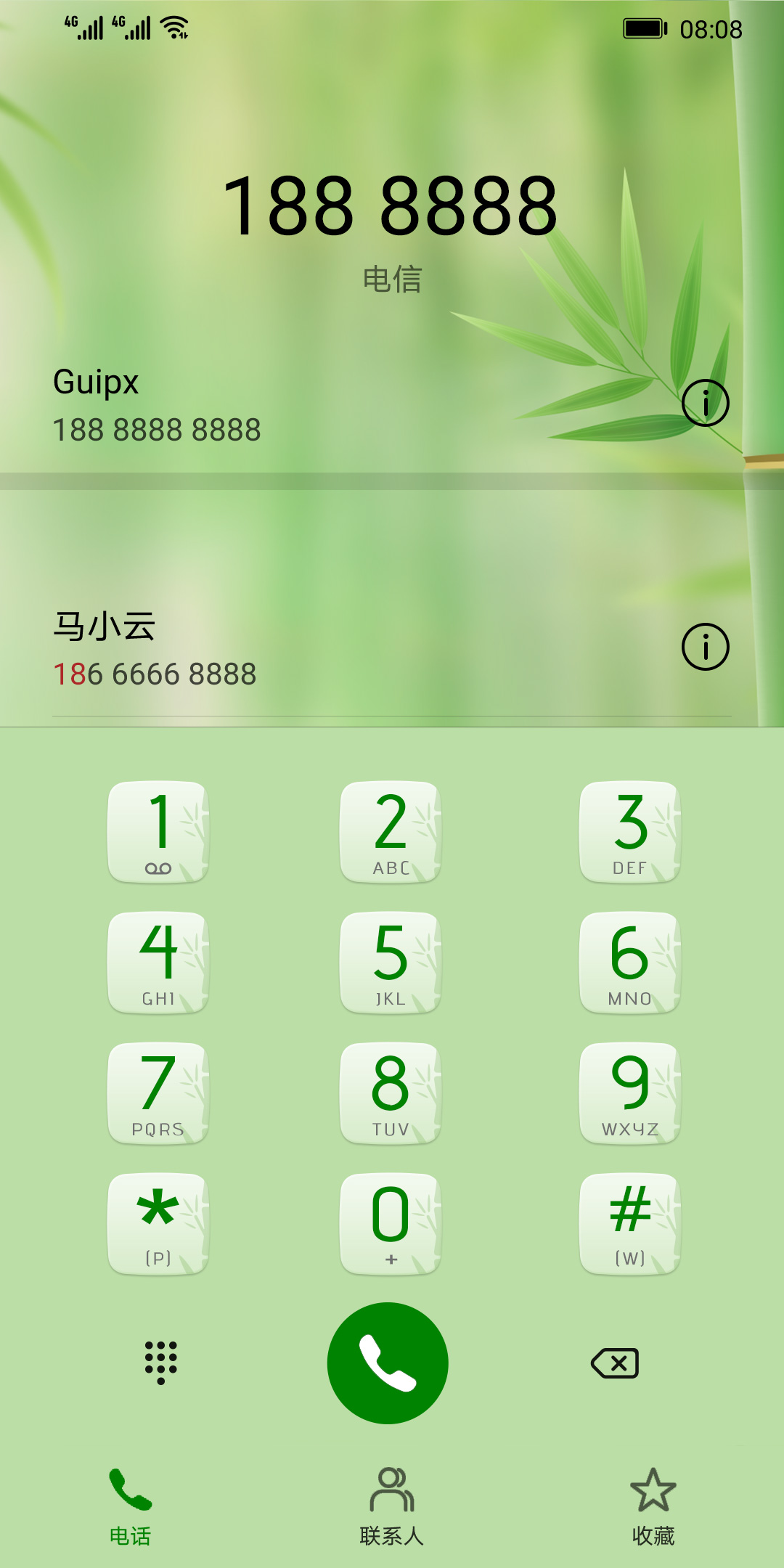Tap the 6 MNO key
Screen dimensions: 784x1568
click(629, 963)
